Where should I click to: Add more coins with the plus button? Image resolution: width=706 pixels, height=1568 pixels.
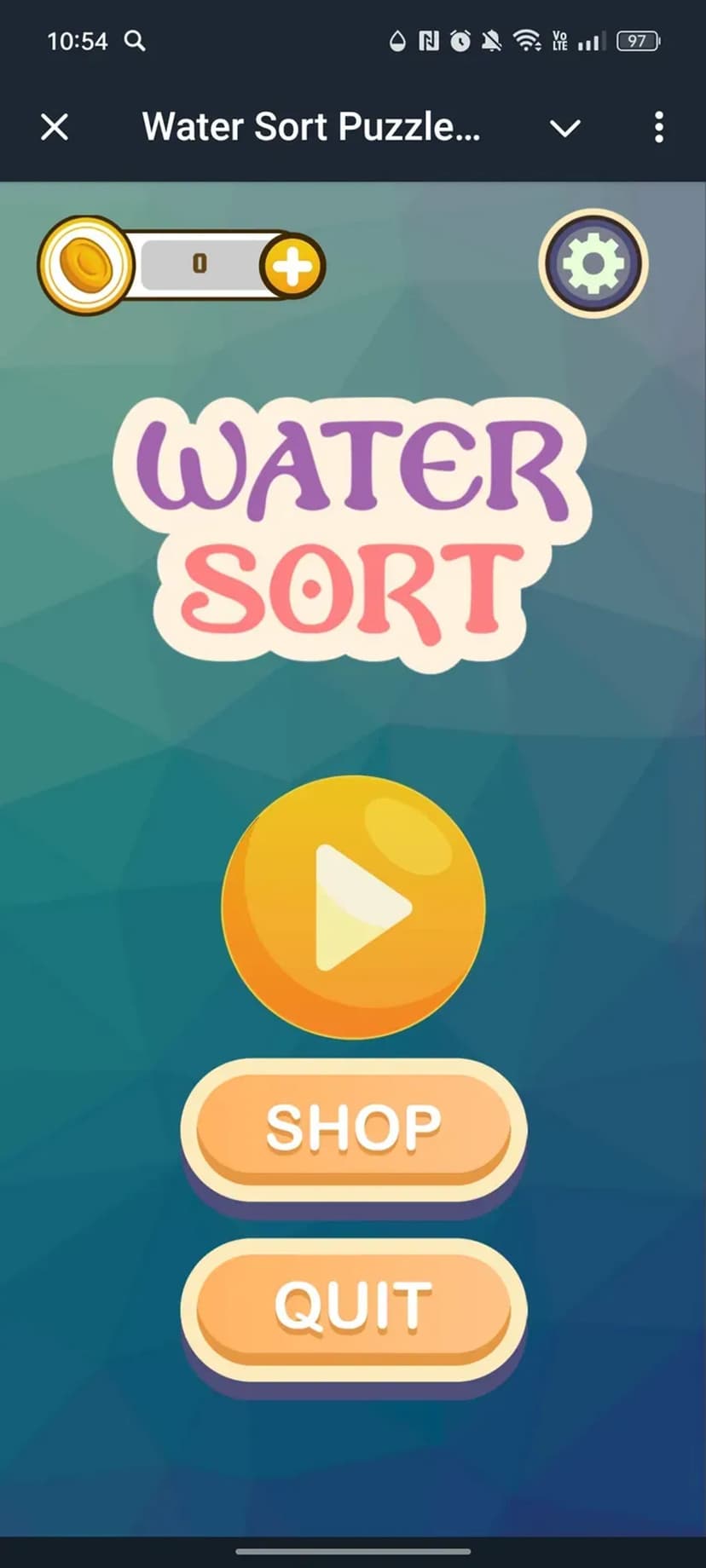click(292, 267)
